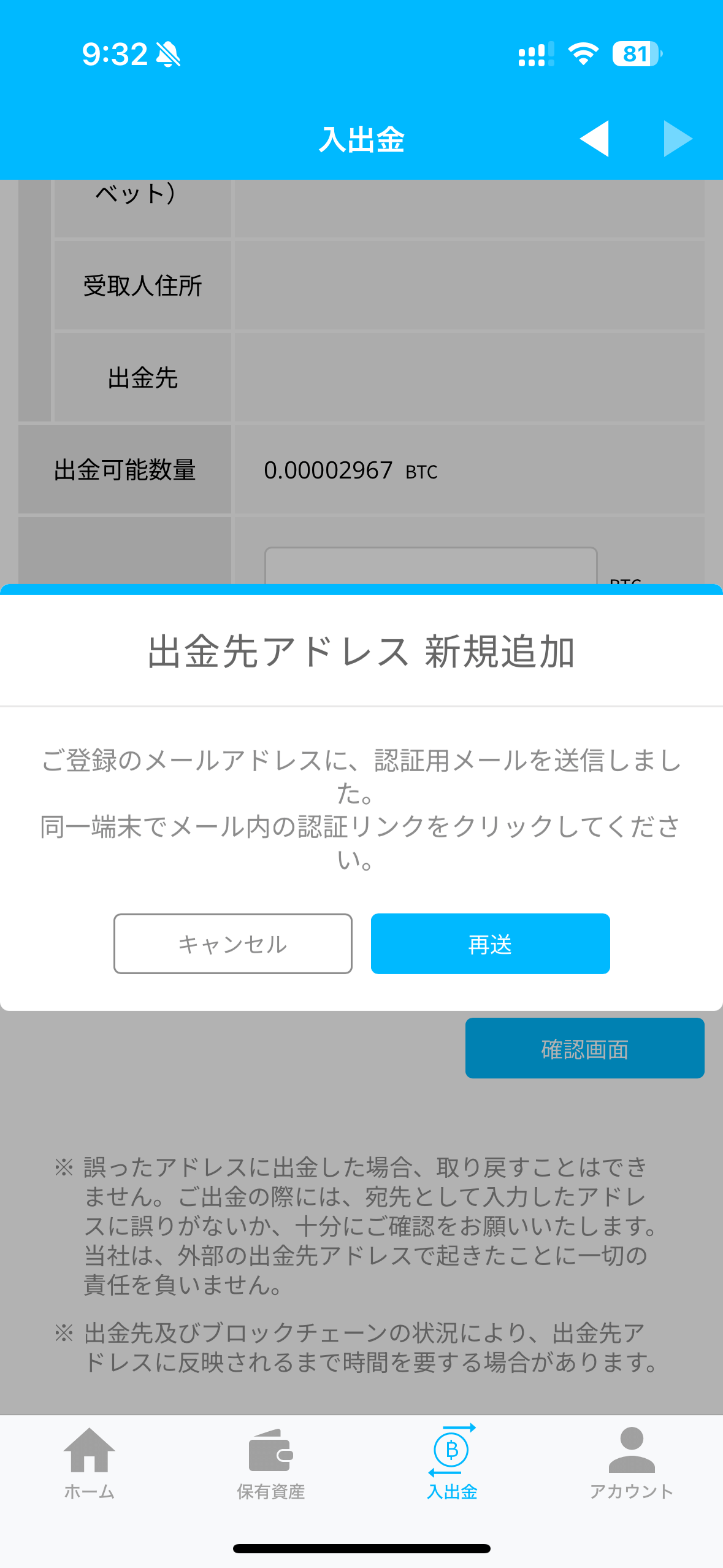Go back with the left arrow icon
The image size is (723, 1568).
594,139
